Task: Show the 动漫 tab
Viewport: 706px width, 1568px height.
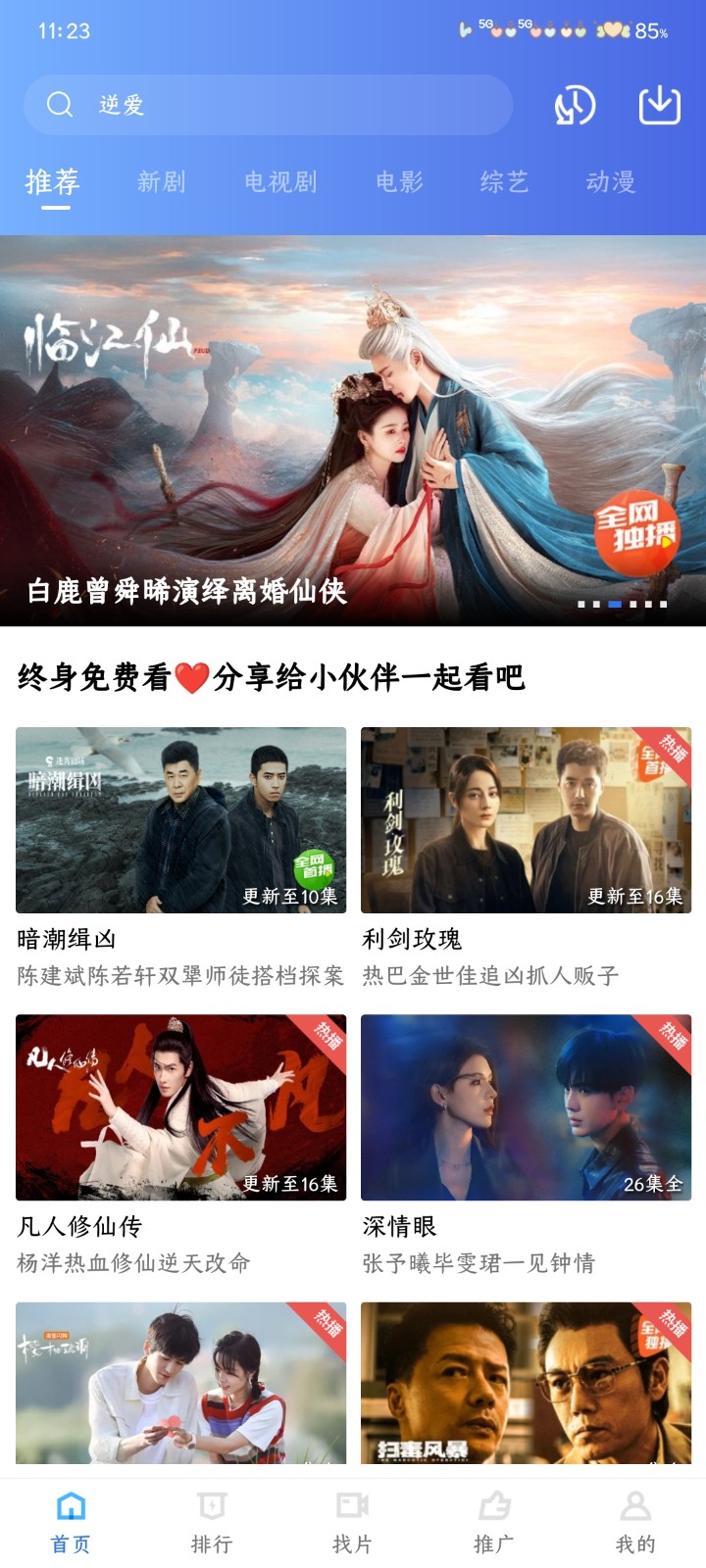Action: pyautogui.click(x=610, y=181)
